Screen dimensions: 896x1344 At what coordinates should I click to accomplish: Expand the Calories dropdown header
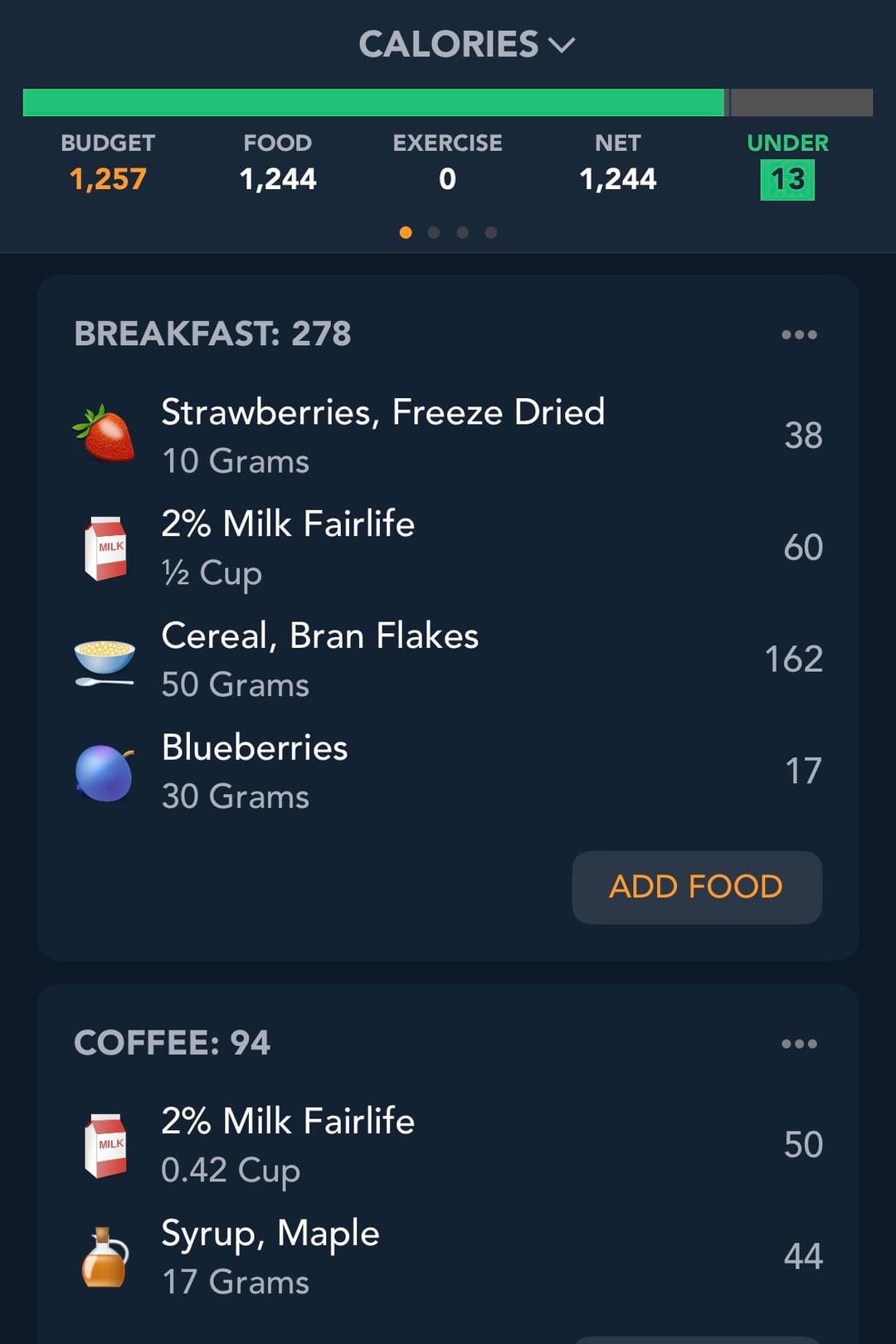466,45
